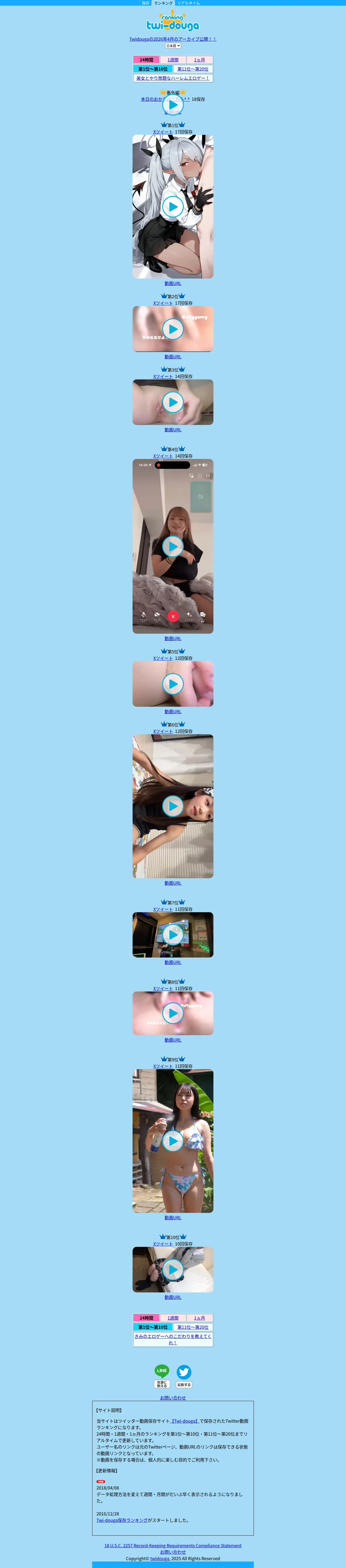This screenshot has height=1568, width=346.
Task: Open the Xツイート link for 第1位
Action: point(162,132)
